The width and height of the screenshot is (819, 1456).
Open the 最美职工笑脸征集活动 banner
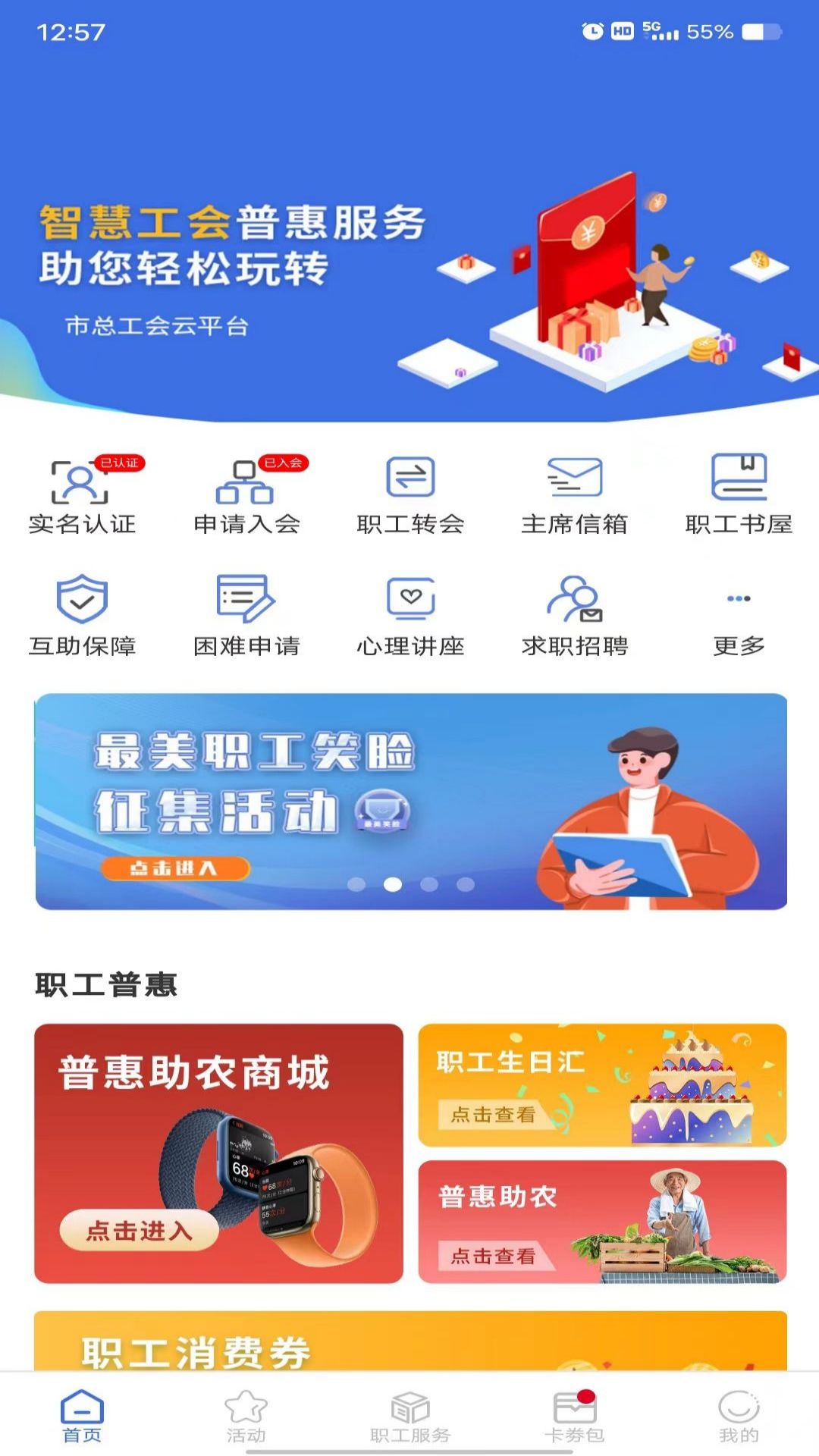410,801
